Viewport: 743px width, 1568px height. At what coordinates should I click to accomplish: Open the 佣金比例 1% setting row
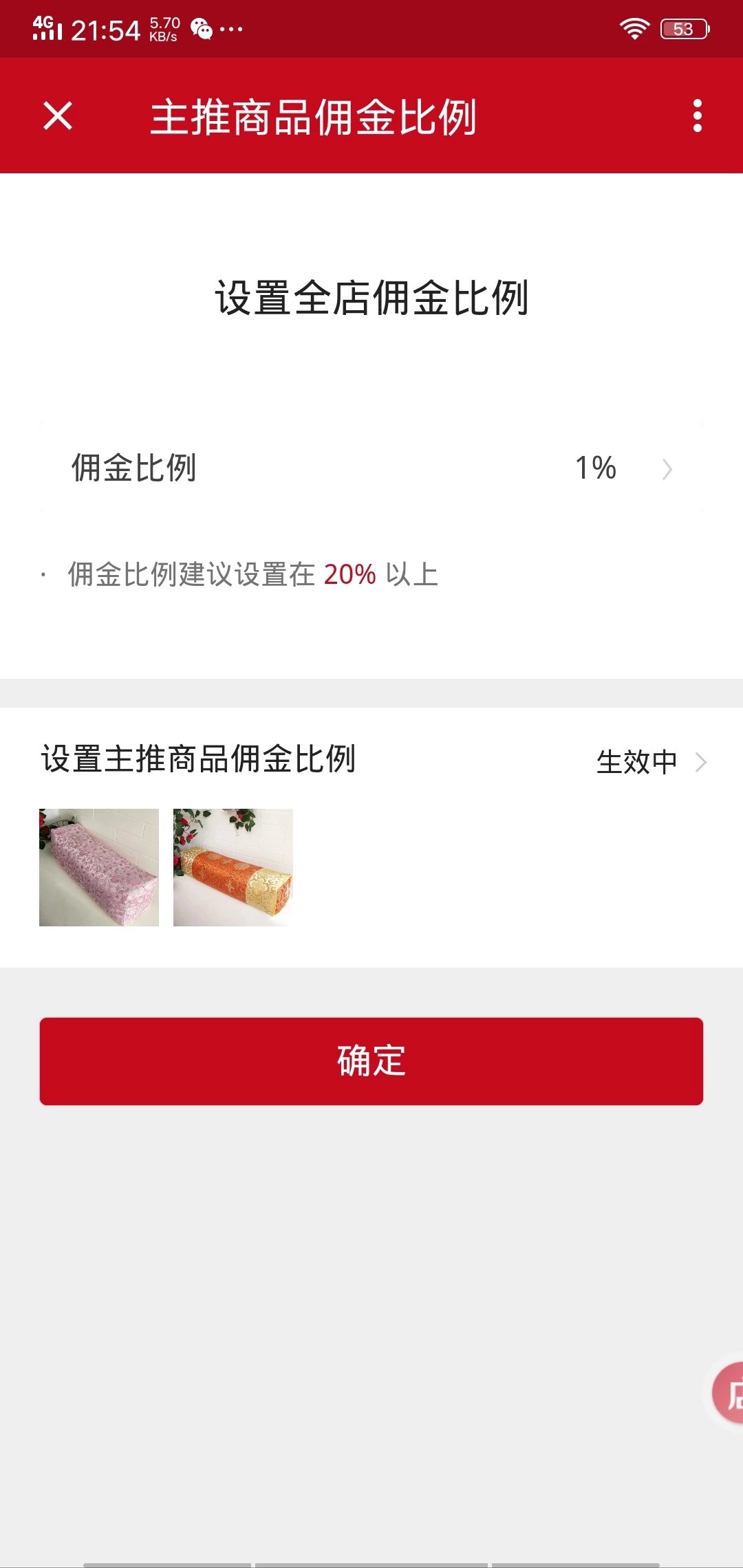[371, 468]
